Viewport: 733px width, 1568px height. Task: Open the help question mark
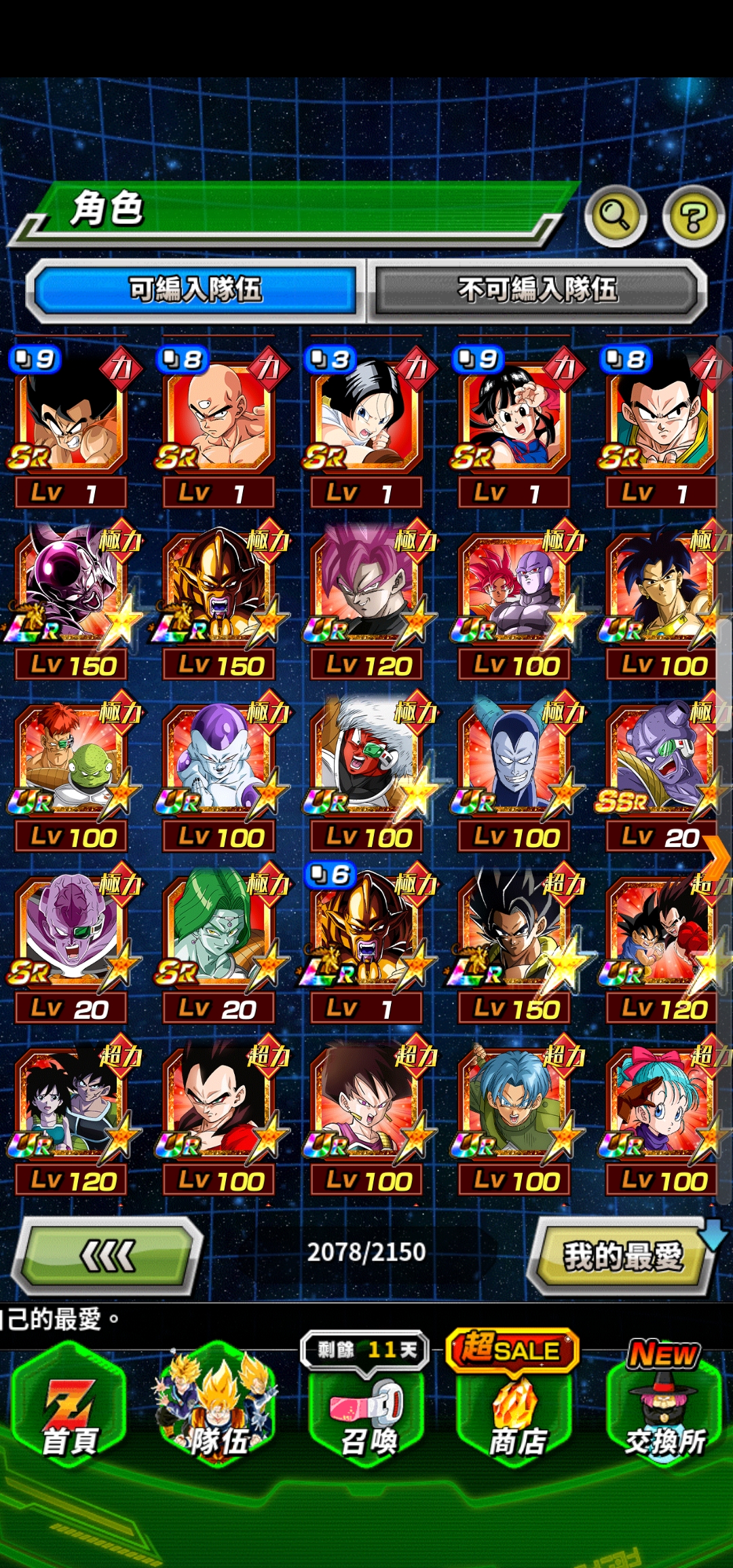(x=693, y=217)
